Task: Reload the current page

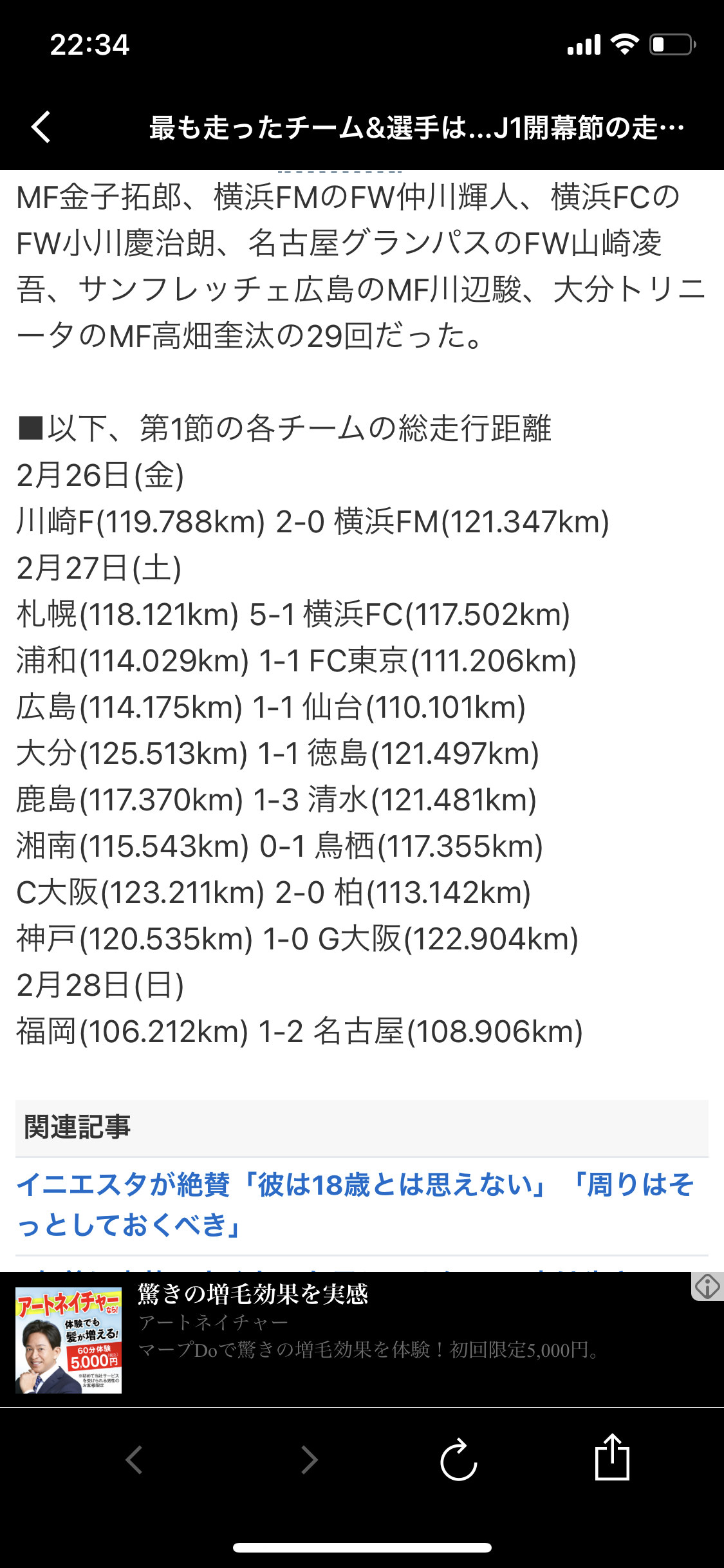Action: click(458, 1459)
